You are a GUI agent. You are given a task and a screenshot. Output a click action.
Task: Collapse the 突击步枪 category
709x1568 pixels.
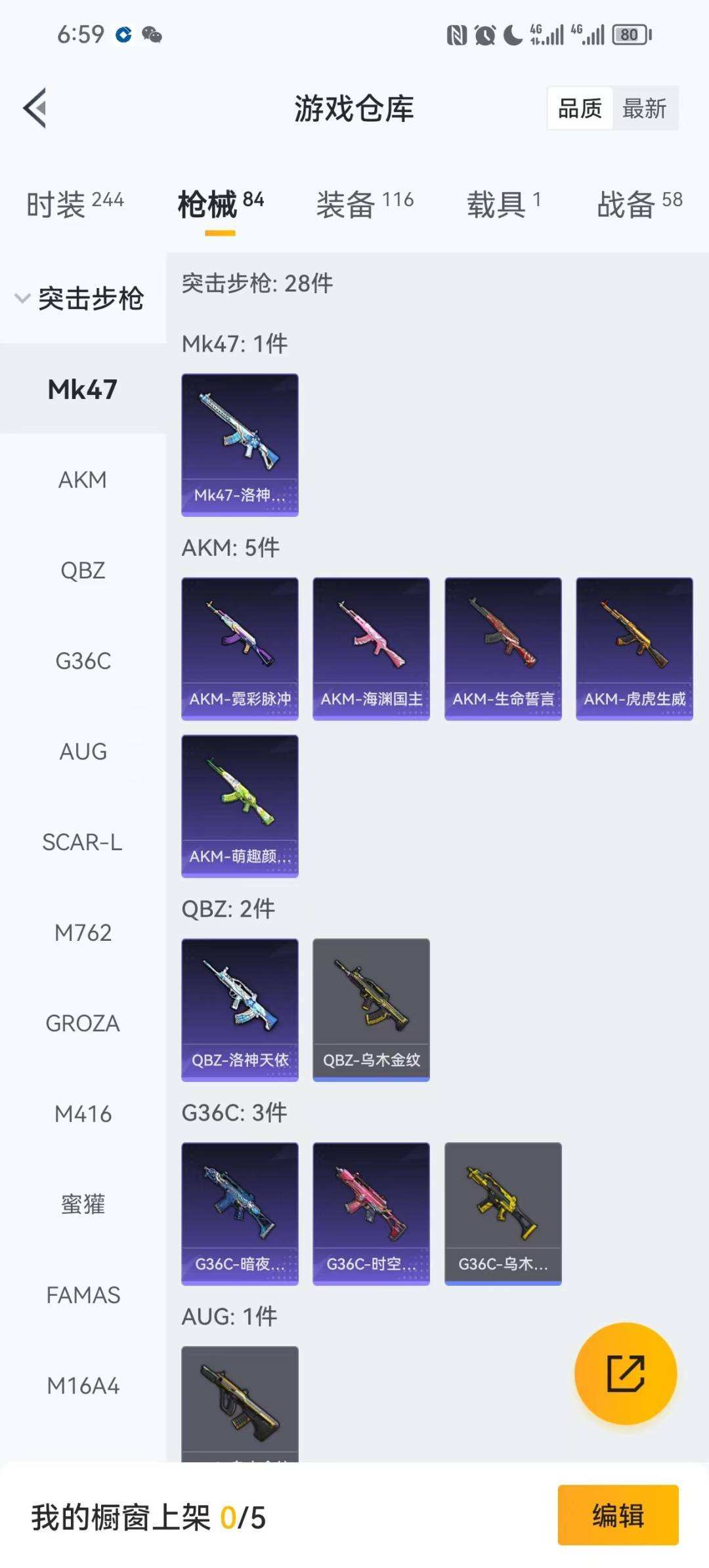click(x=80, y=299)
